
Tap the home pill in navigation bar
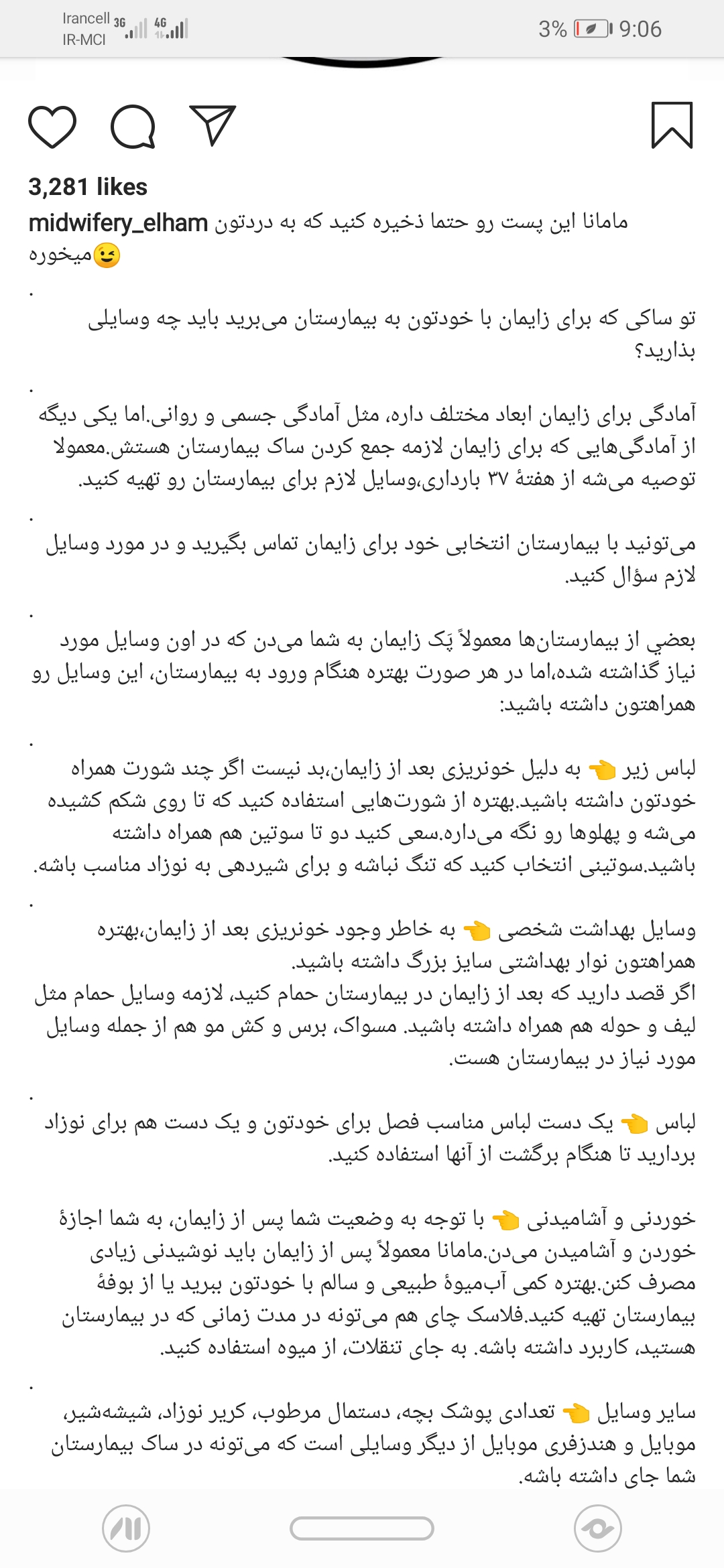pyautogui.click(x=362, y=1528)
